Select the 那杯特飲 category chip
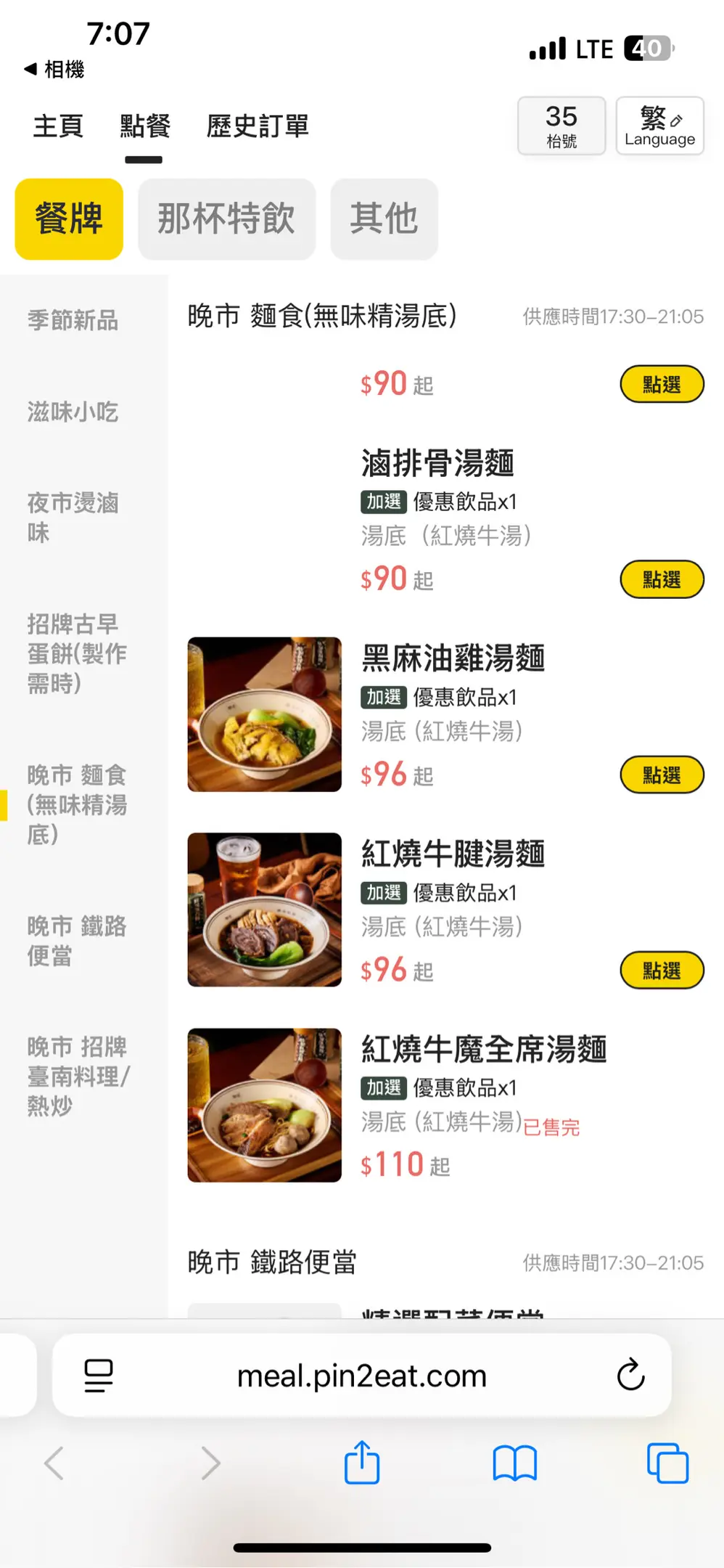The image size is (724, 1568). 226,219
